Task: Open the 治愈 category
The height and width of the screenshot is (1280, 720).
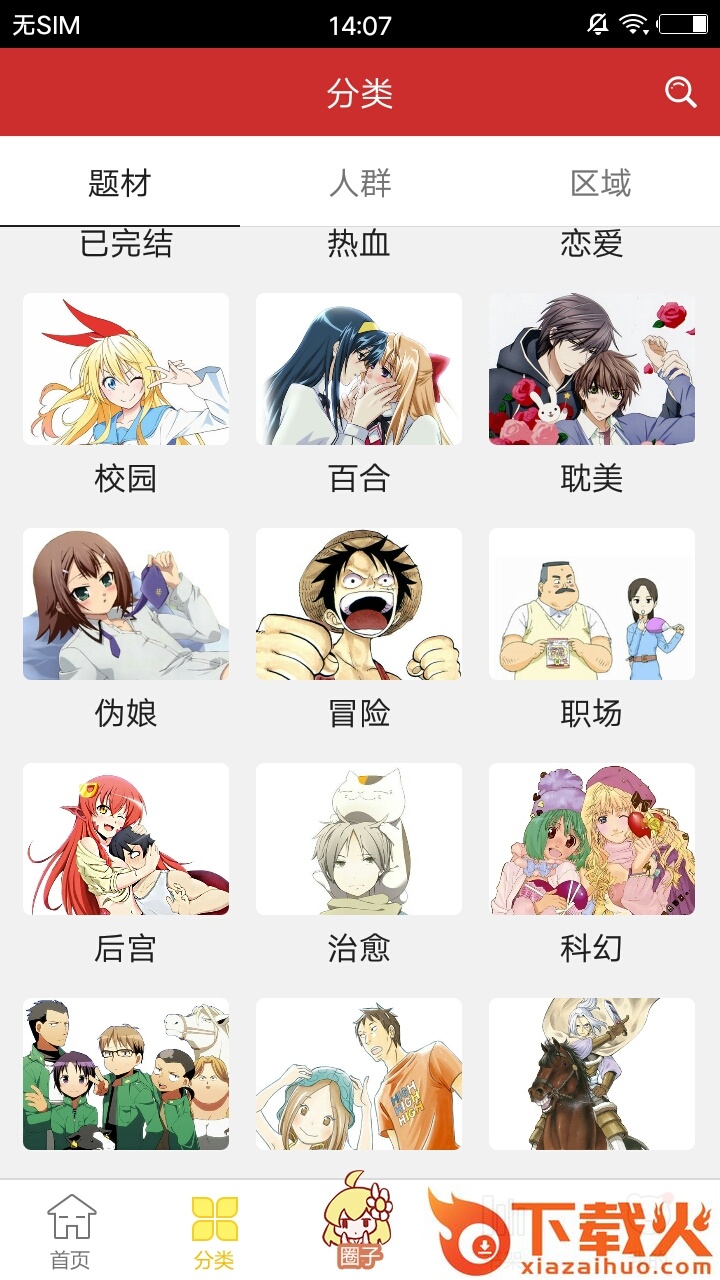Action: (x=359, y=840)
